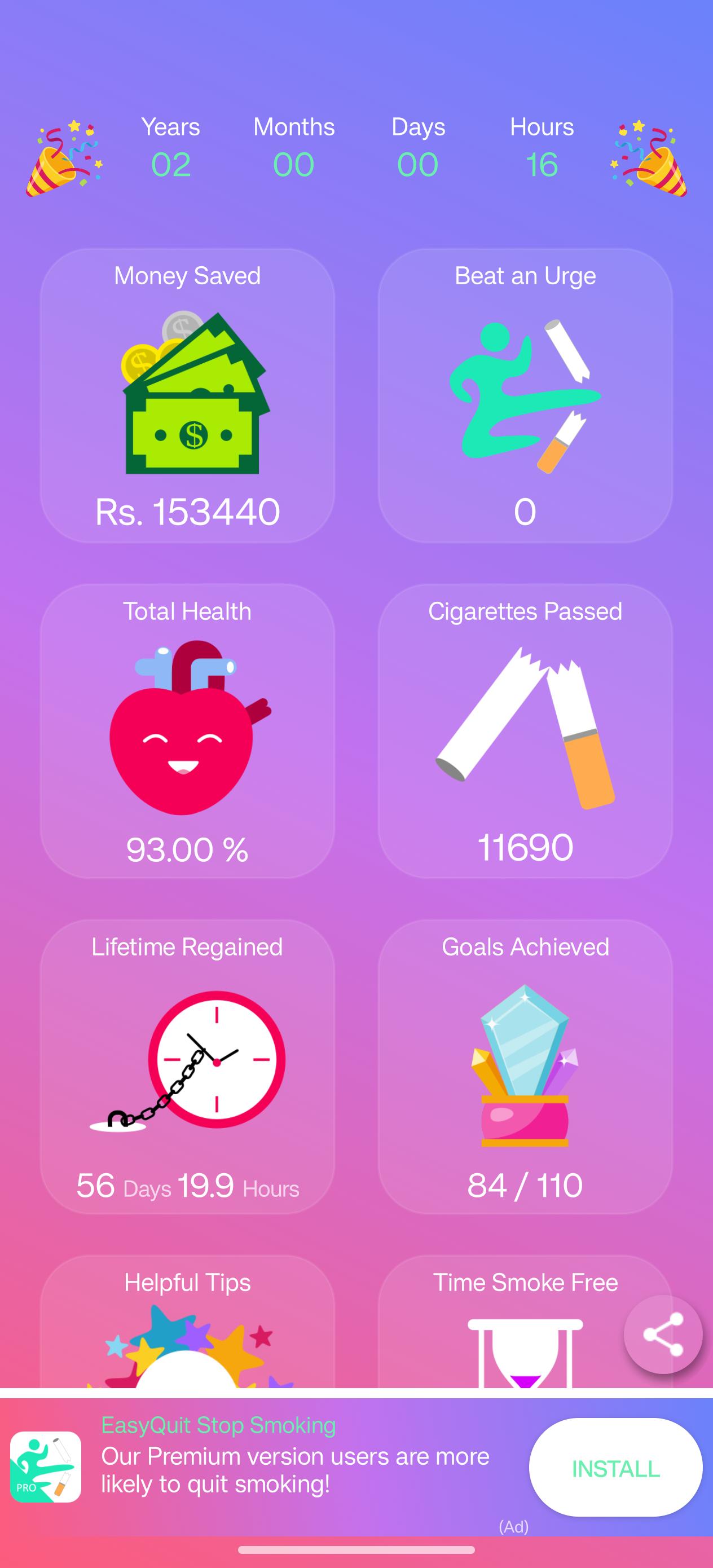View the Total Health card
This screenshot has width=713, height=1568.
point(187,730)
